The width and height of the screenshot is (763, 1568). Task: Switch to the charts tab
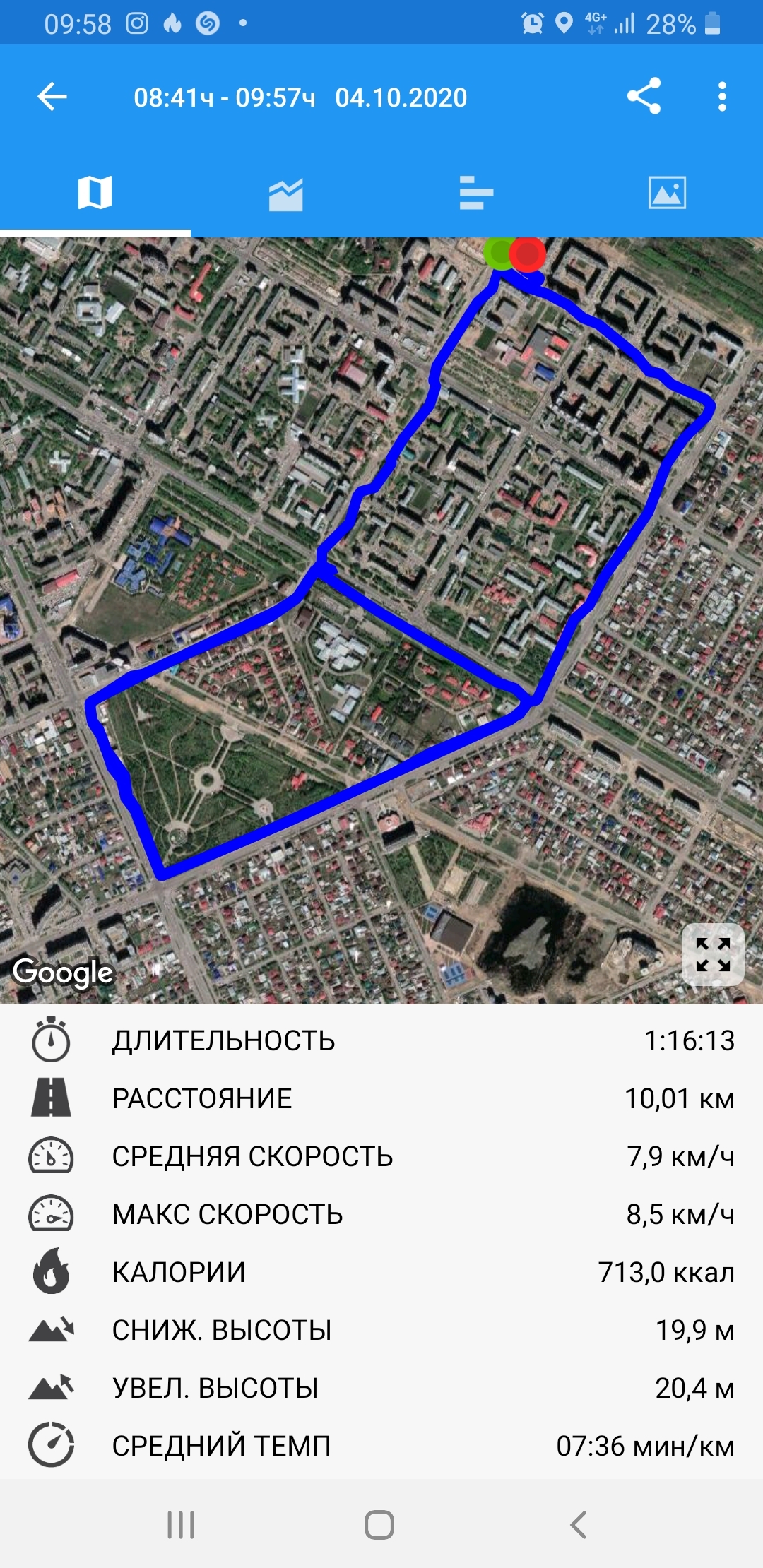click(285, 194)
